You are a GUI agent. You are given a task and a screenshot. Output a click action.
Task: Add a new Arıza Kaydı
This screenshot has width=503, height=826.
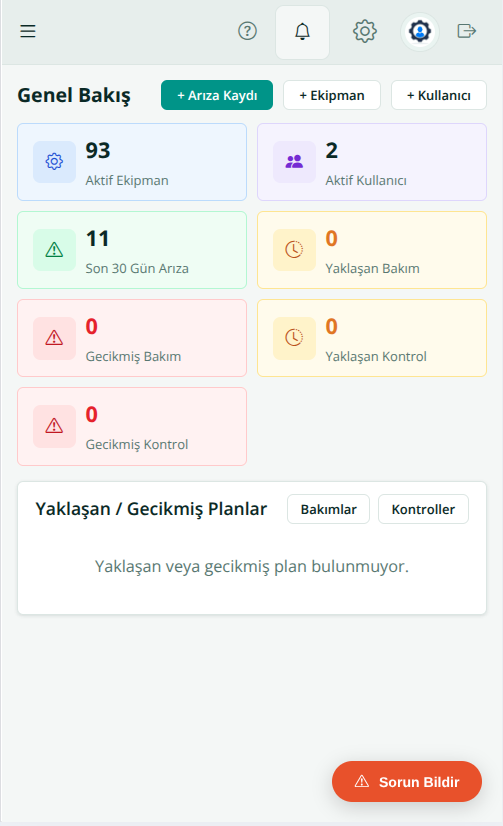pyautogui.click(x=217, y=95)
